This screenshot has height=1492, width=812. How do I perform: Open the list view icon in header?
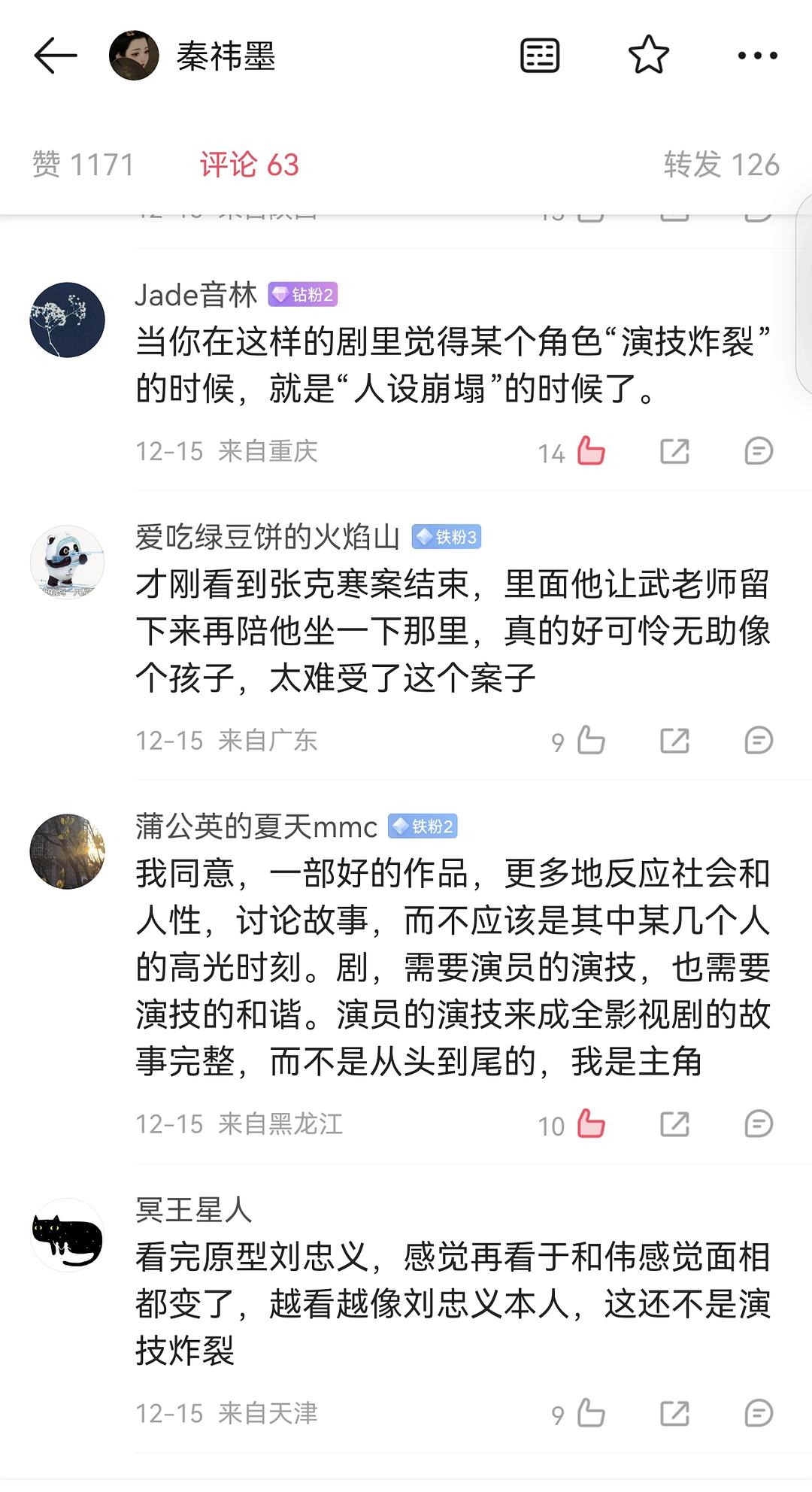tap(540, 56)
